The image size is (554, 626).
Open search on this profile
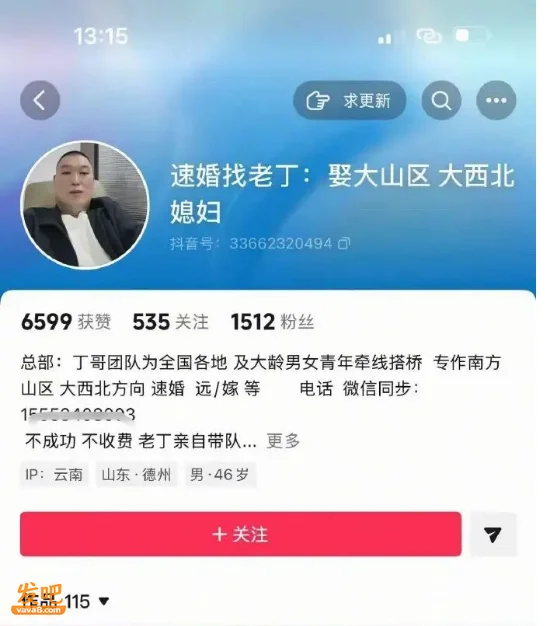[441, 100]
